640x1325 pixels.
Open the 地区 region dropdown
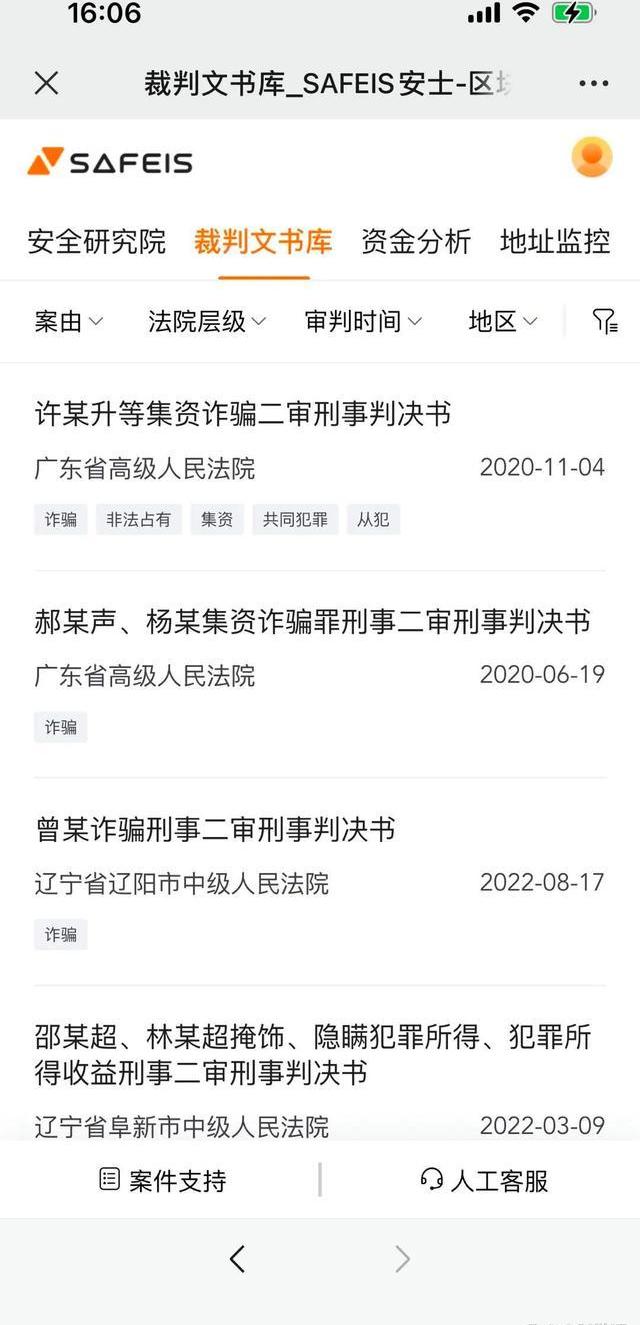click(502, 321)
